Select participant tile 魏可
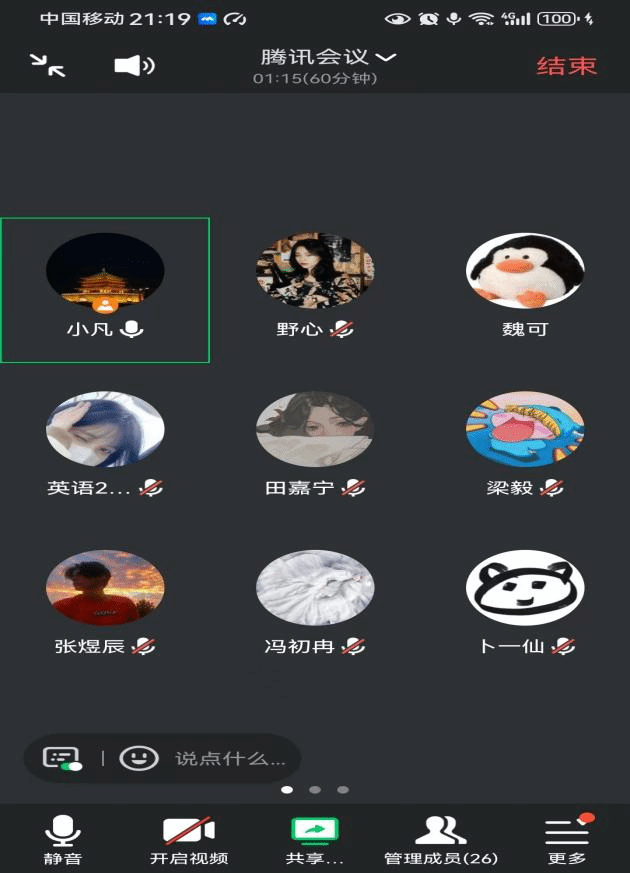Screen dimensions: 630x873 click(525, 289)
